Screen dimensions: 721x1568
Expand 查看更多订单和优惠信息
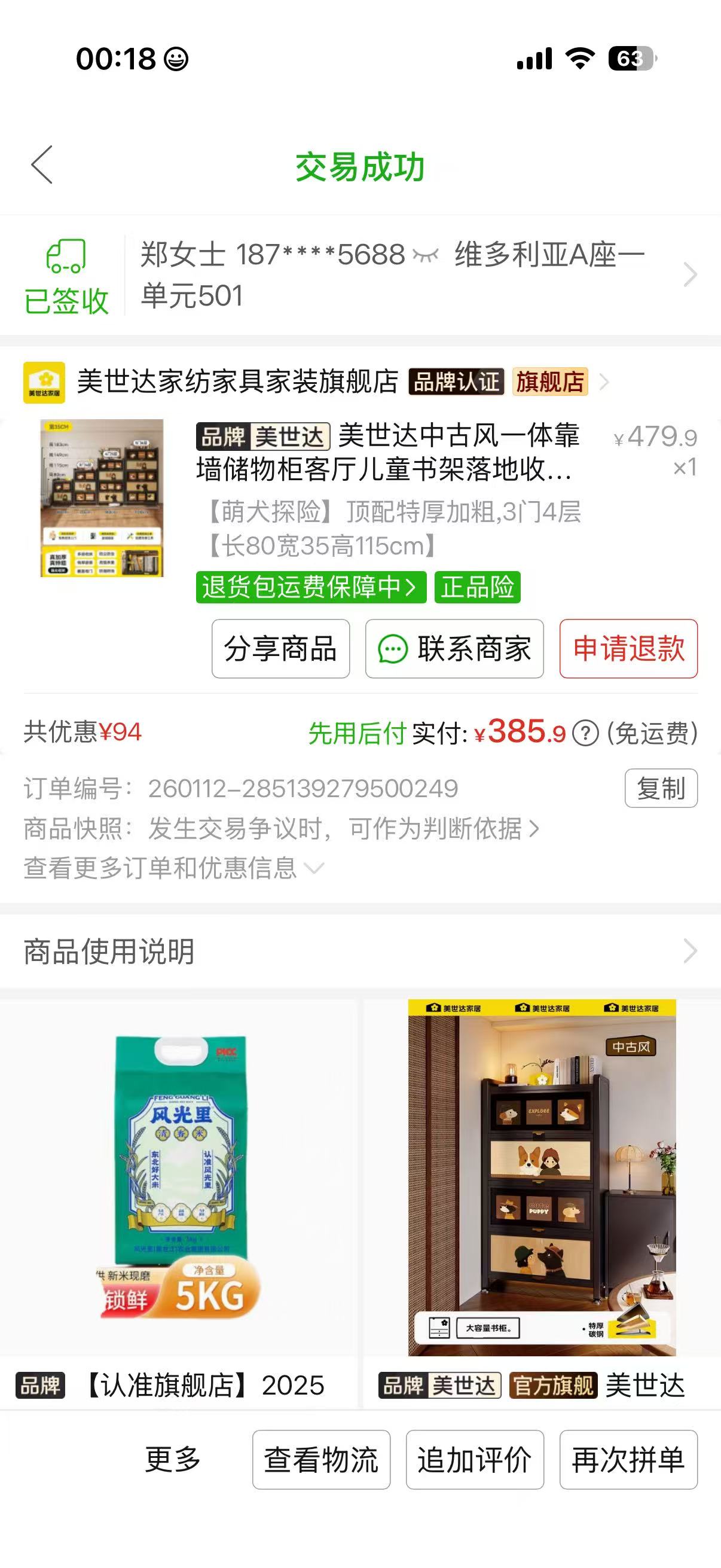click(173, 868)
